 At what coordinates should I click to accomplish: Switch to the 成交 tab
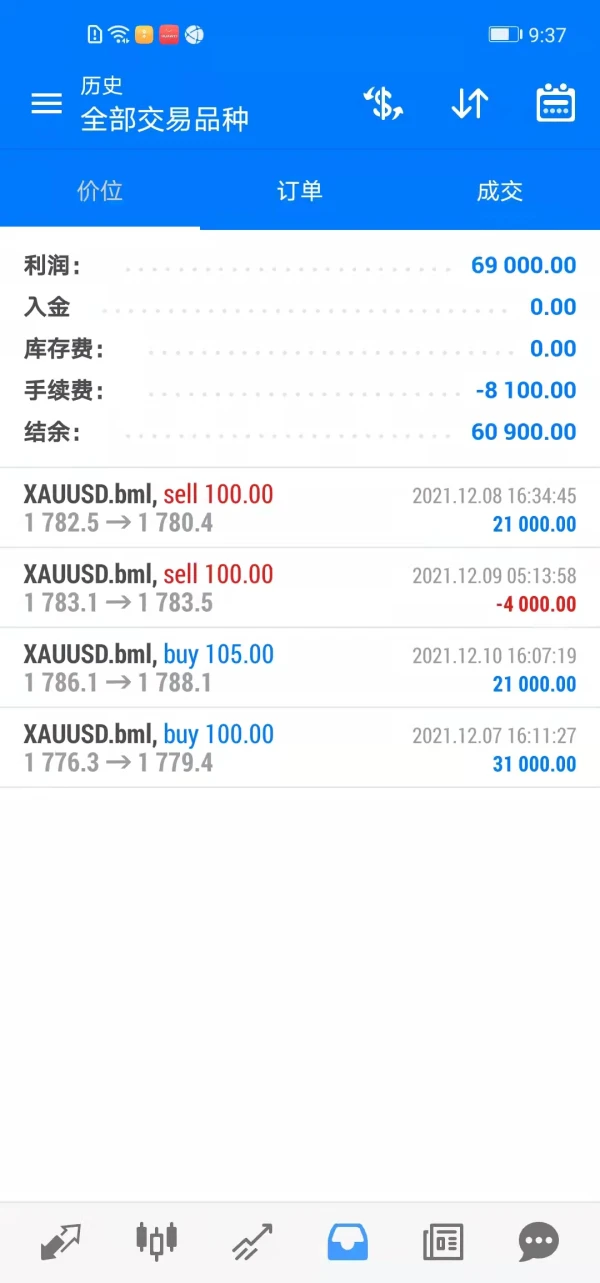[x=500, y=191]
